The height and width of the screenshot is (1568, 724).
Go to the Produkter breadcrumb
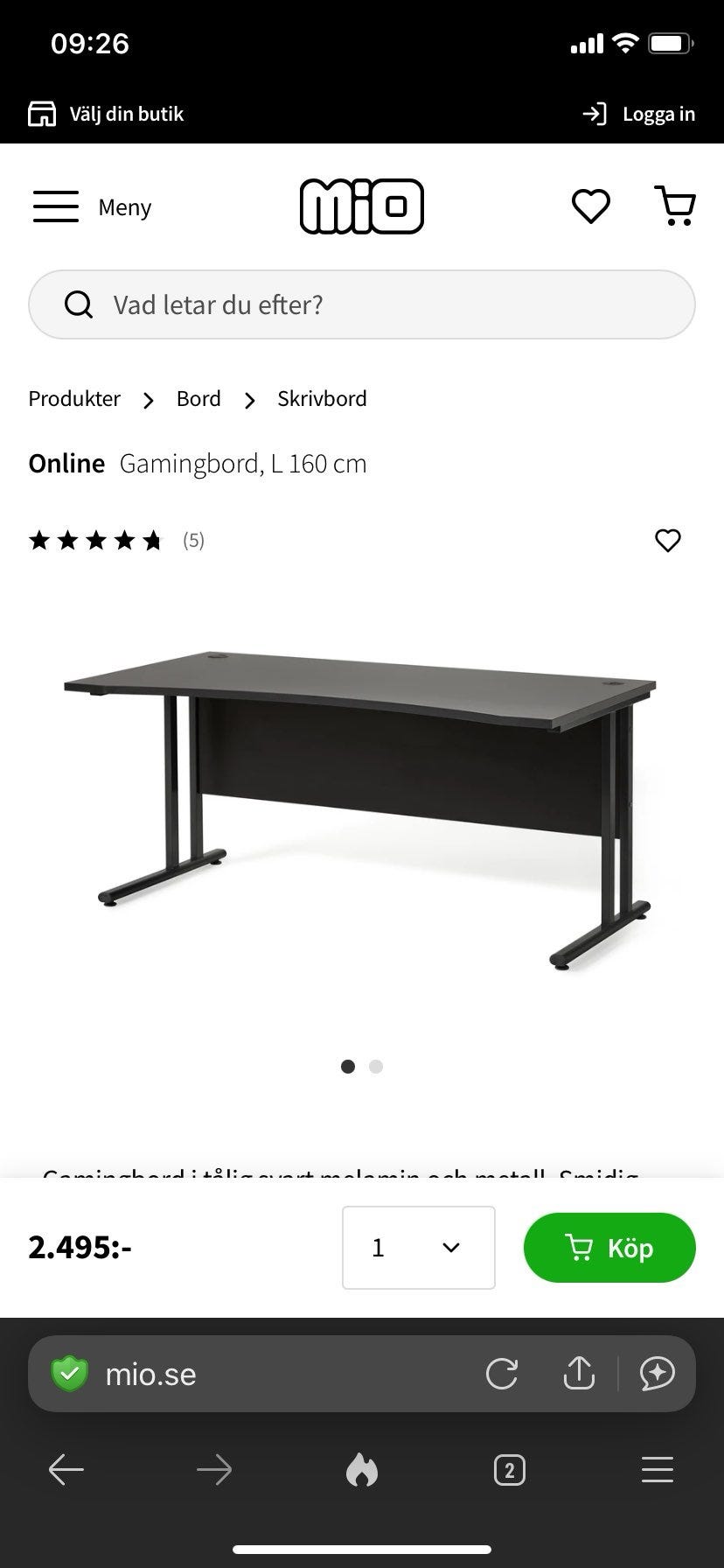[x=74, y=399]
